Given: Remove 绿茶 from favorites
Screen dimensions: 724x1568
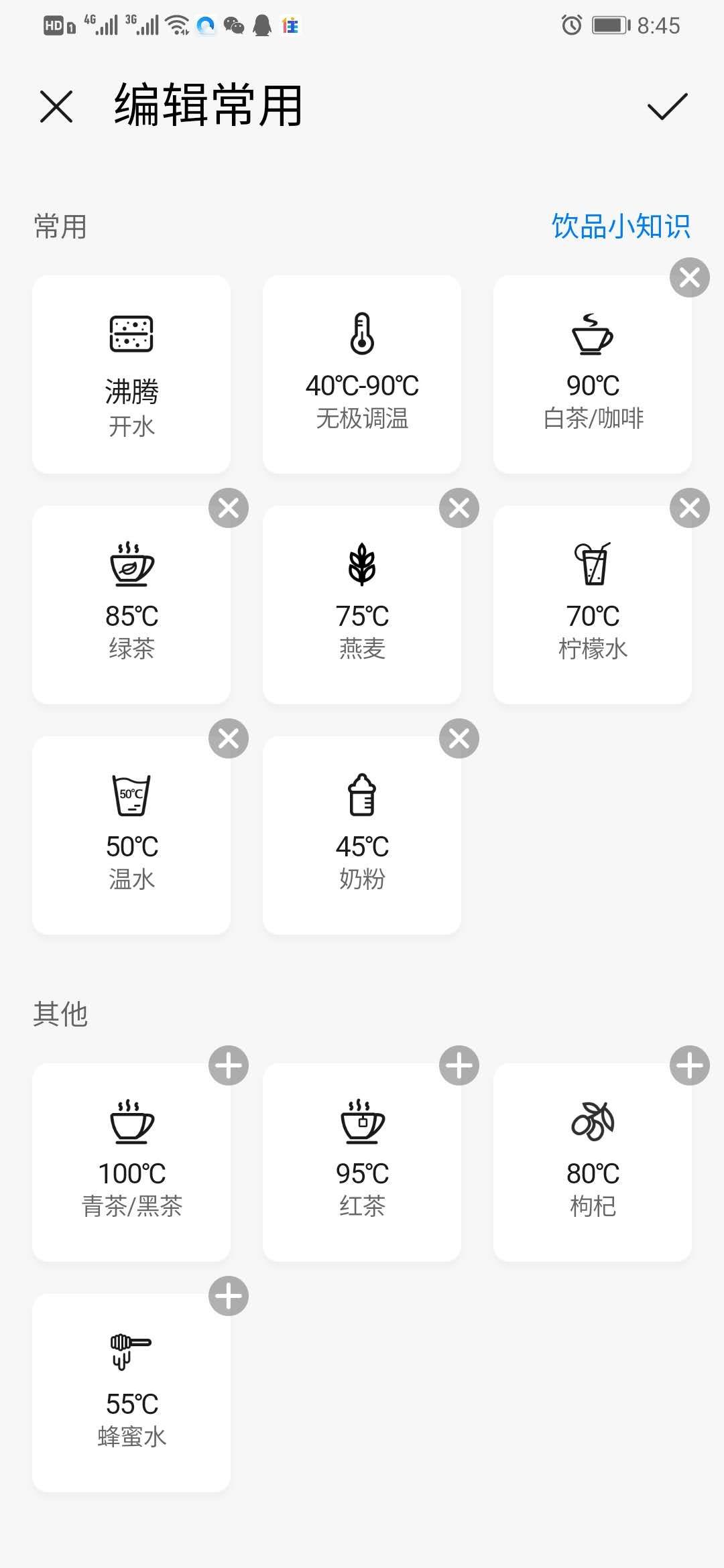Looking at the screenshot, I should 228,509.
